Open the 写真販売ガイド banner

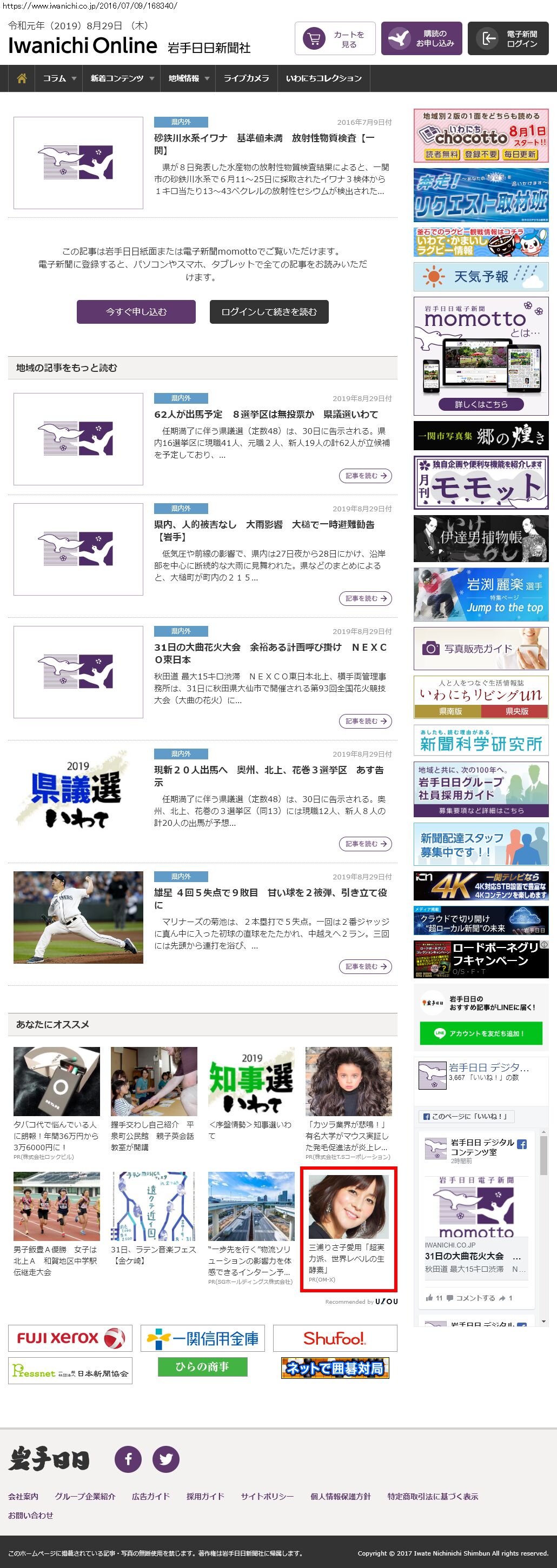click(480, 649)
